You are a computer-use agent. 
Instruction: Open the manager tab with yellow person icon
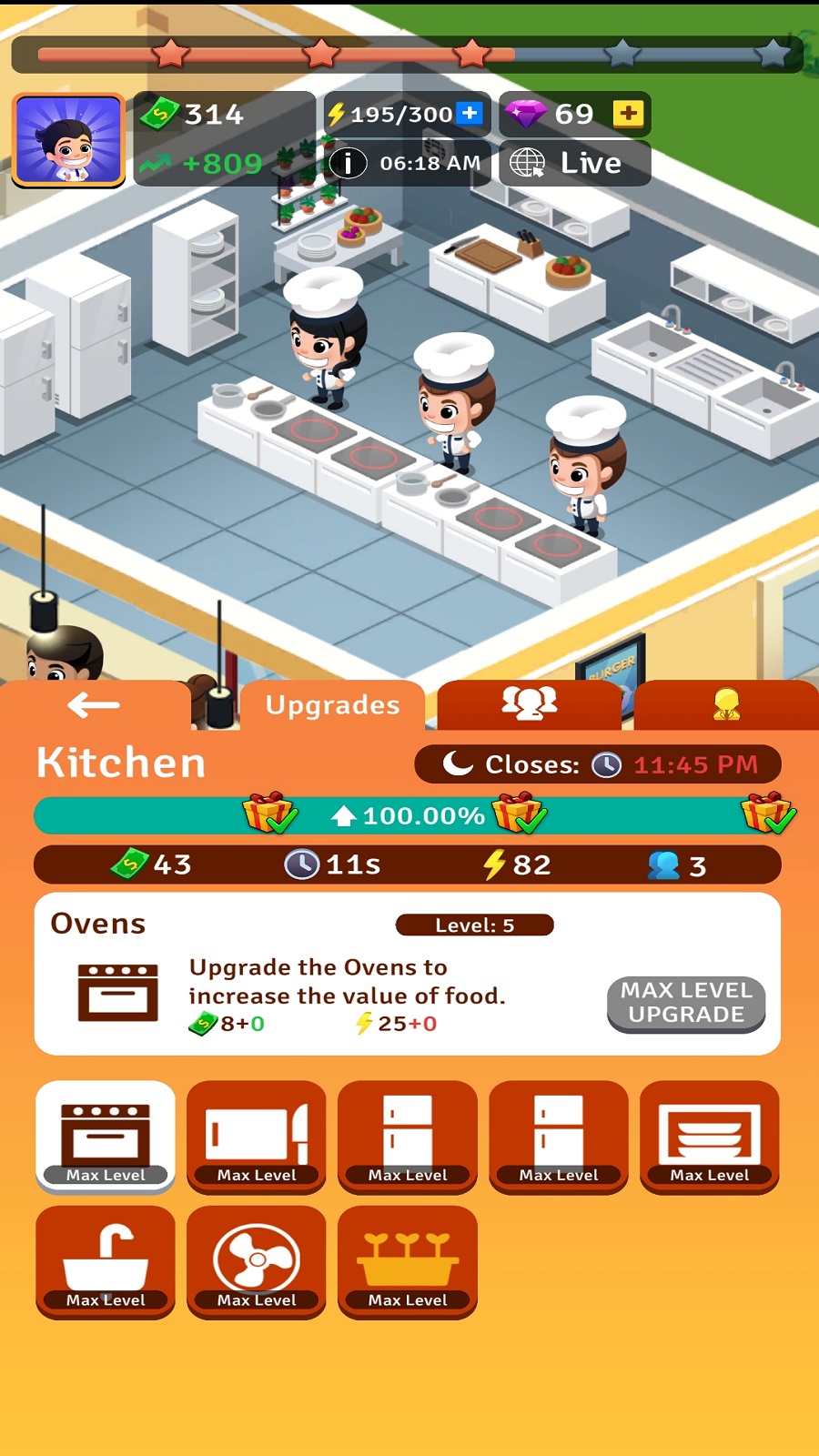tap(725, 704)
